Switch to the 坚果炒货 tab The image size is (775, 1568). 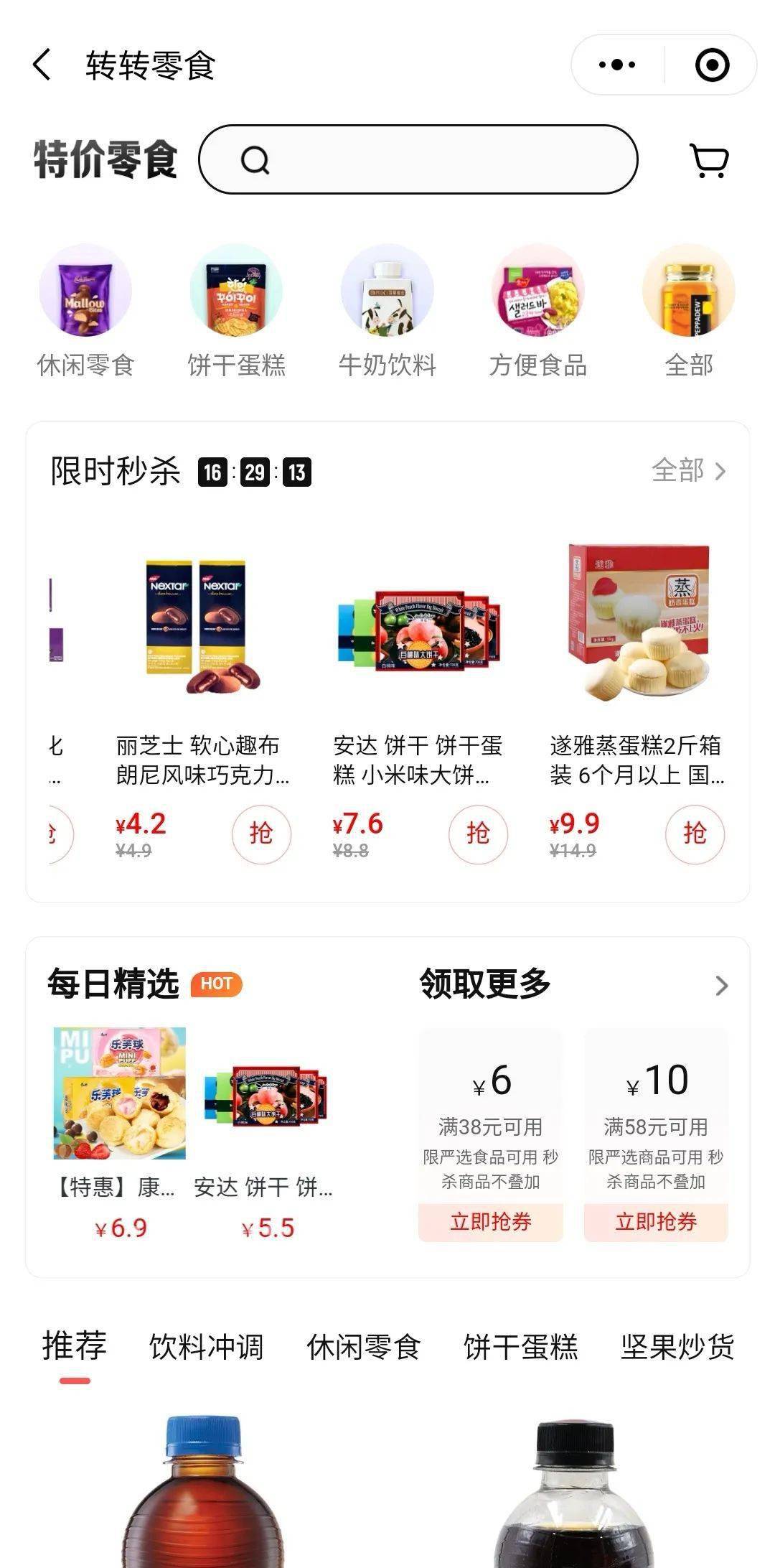pos(678,1345)
